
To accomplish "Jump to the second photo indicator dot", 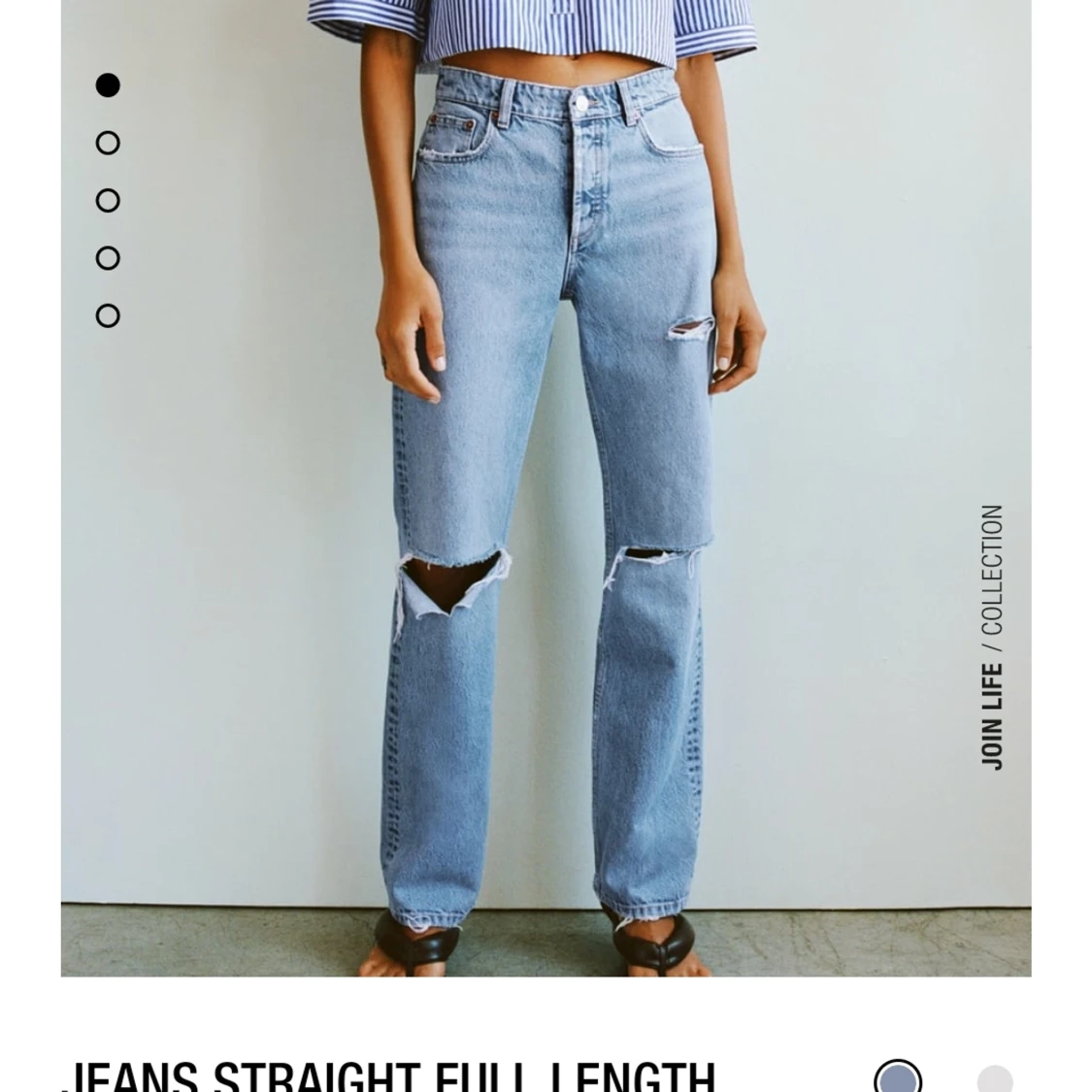I will pyautogui.click(x=108, y=144).
